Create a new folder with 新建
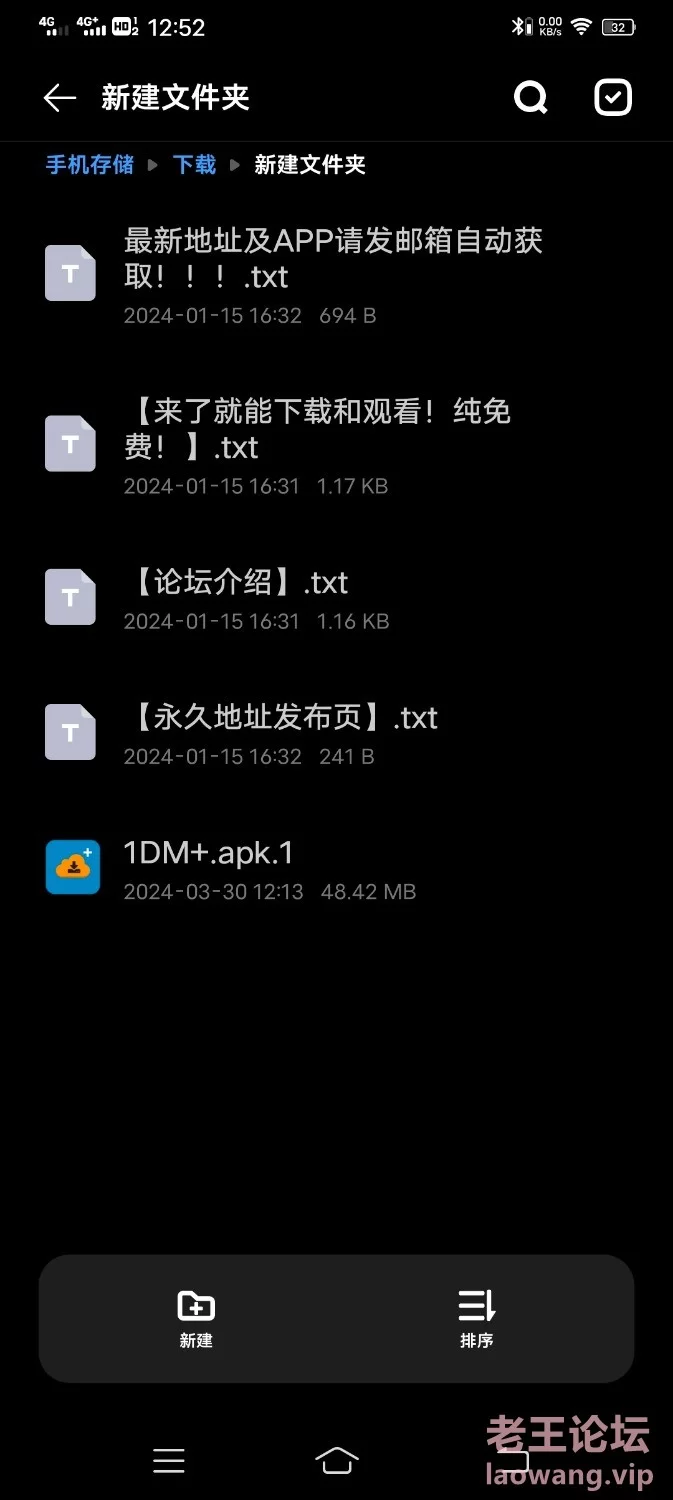The image size is (673, 1500). (x=196, y=1318)
